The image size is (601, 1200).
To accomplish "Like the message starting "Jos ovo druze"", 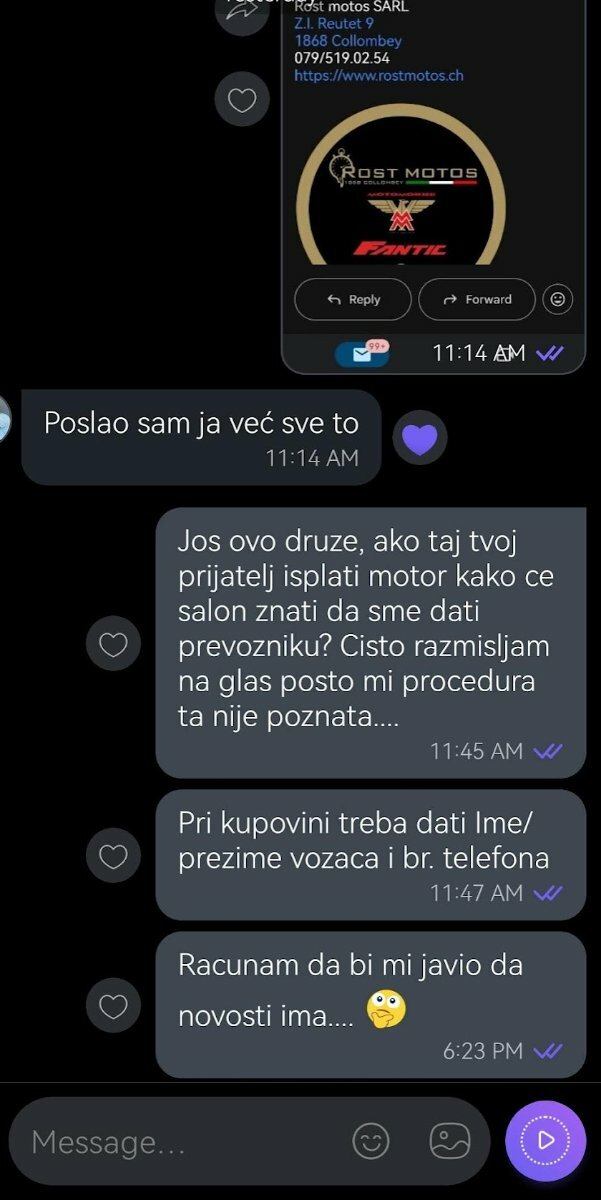I will (114, 644).
